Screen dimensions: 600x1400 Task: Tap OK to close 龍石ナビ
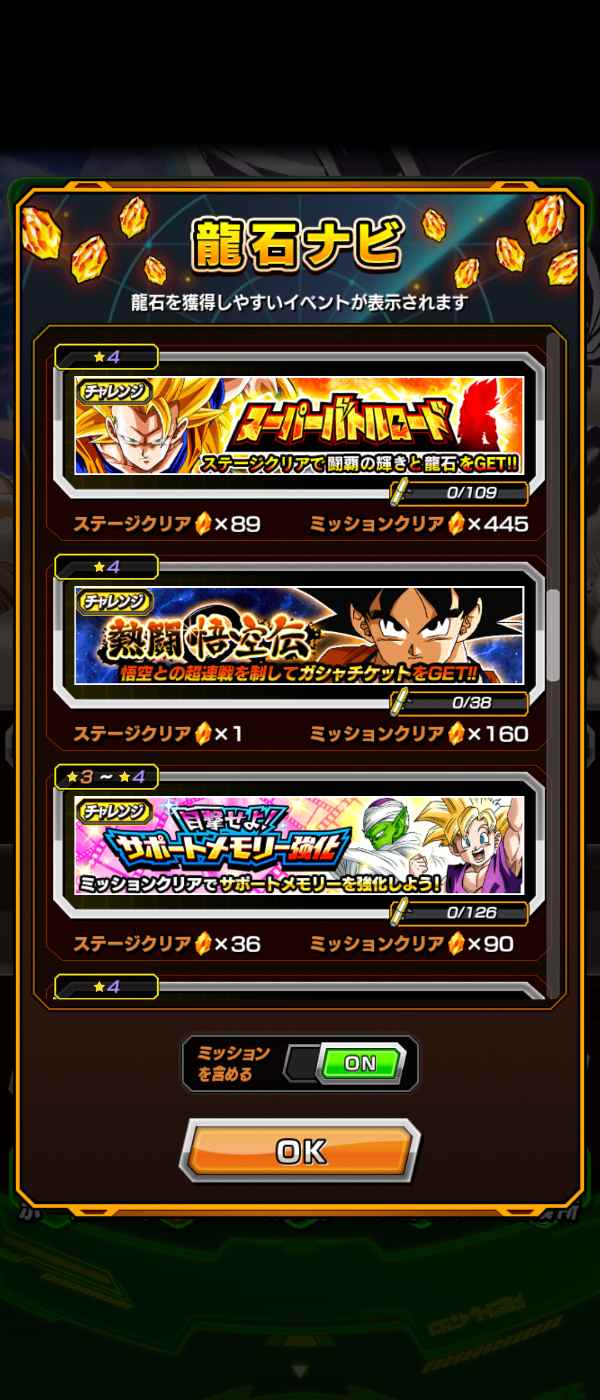[300, 1151]
